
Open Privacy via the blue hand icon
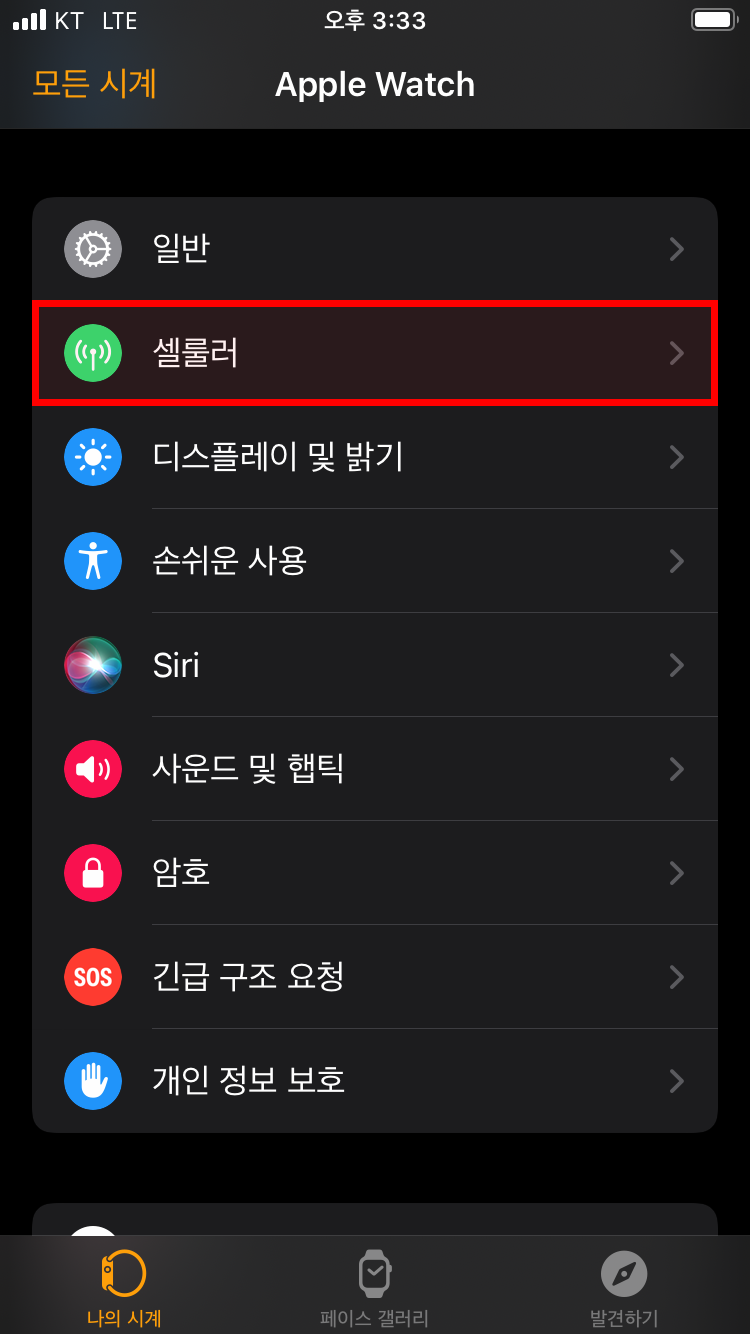92,1081
